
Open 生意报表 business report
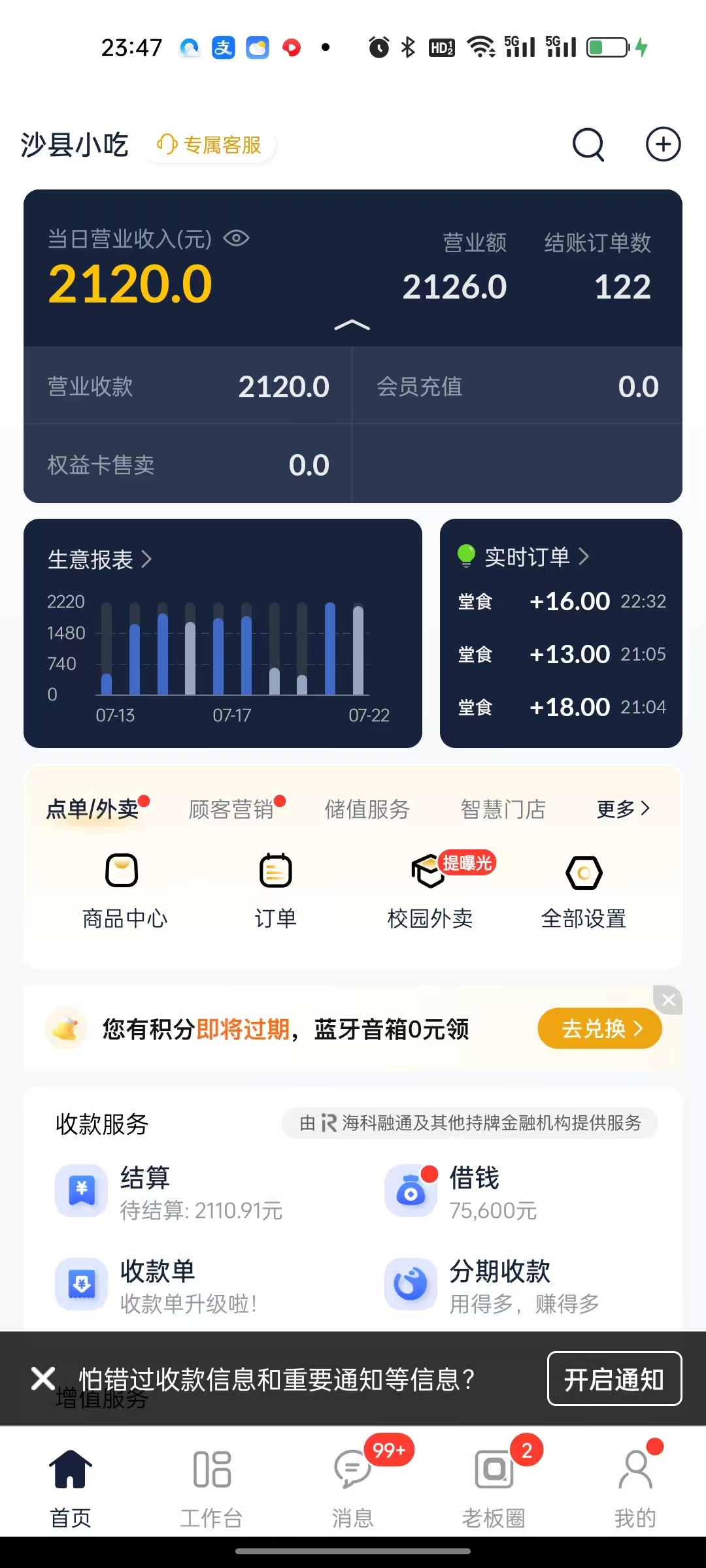pyautogui.click(x=99, y=559)
